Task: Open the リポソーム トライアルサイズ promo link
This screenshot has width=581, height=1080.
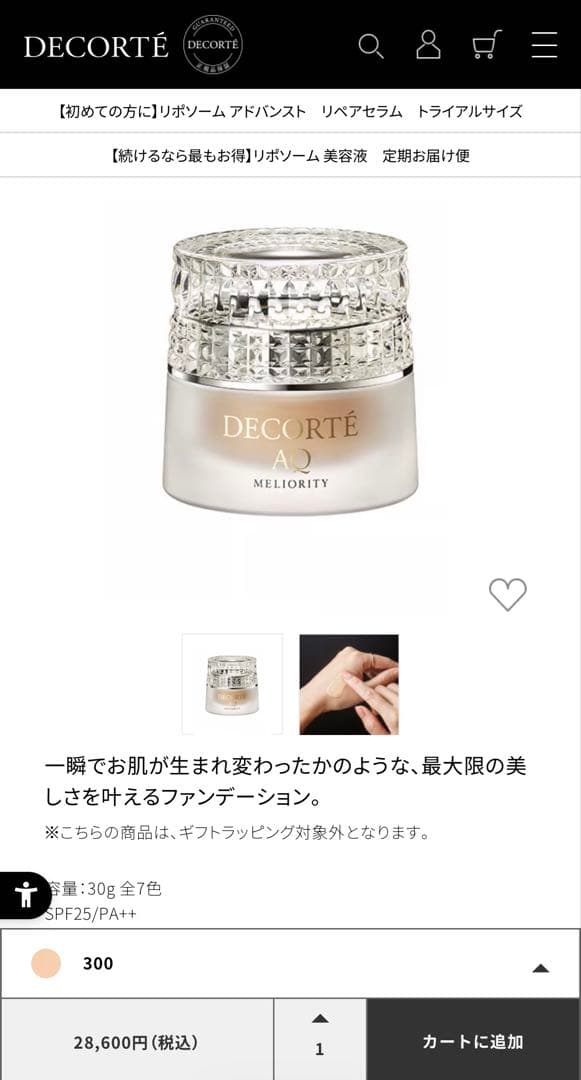Action: (290, 111)
